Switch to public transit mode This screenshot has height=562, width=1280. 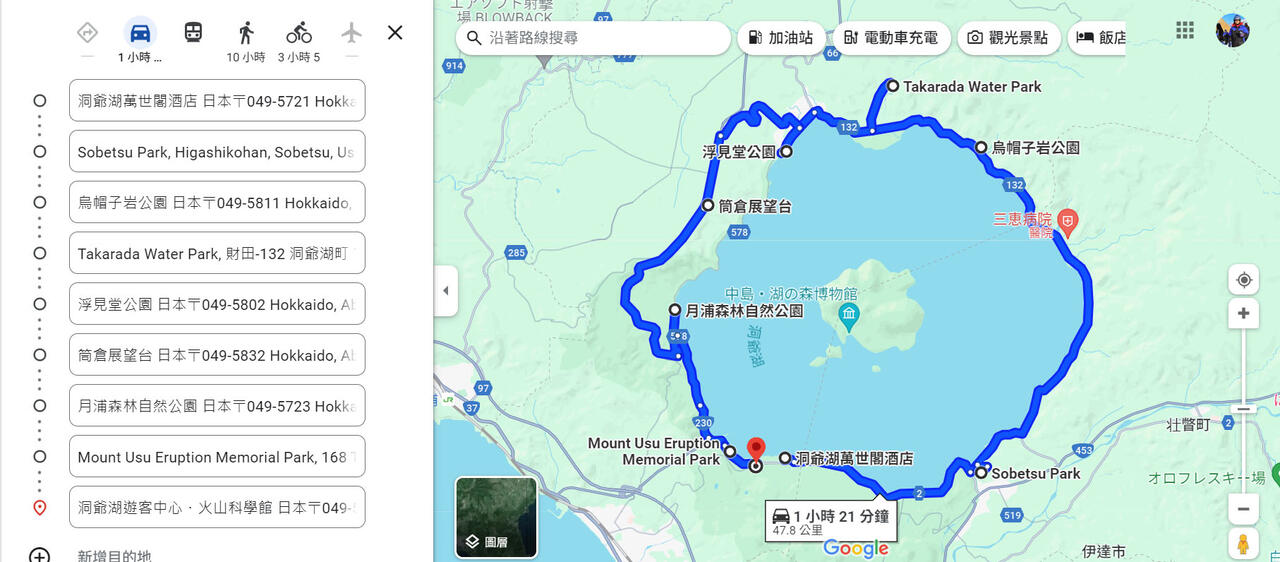(x=193, y=33)
